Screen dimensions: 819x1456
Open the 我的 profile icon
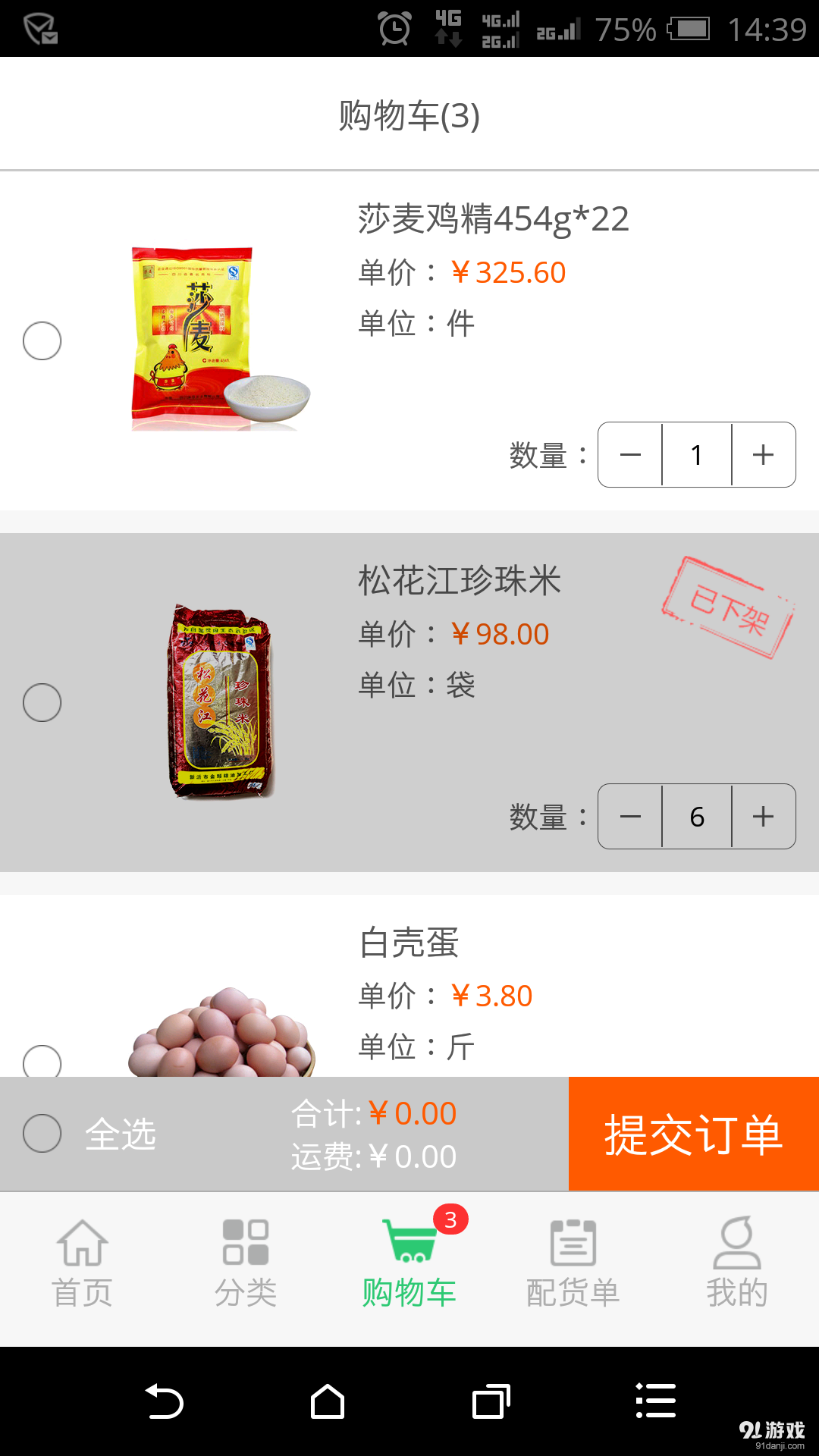click(737, 1241)
